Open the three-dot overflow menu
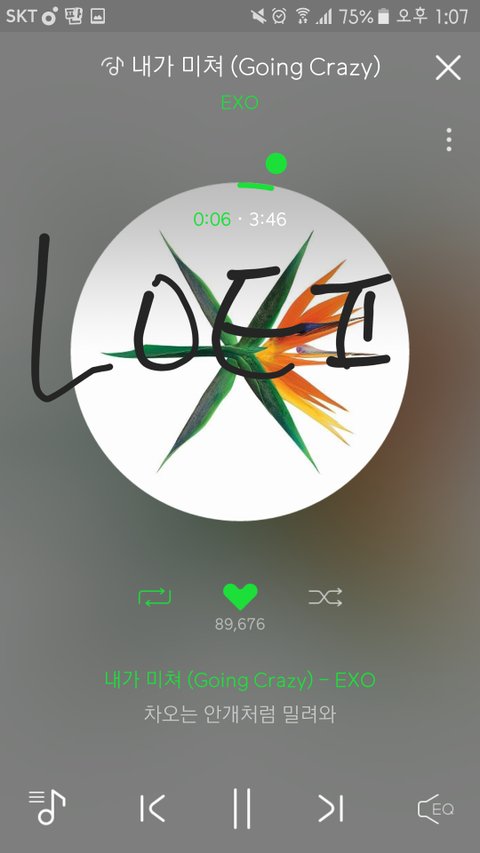This screenshot has height=853, width=480. (x=448, y=140)
